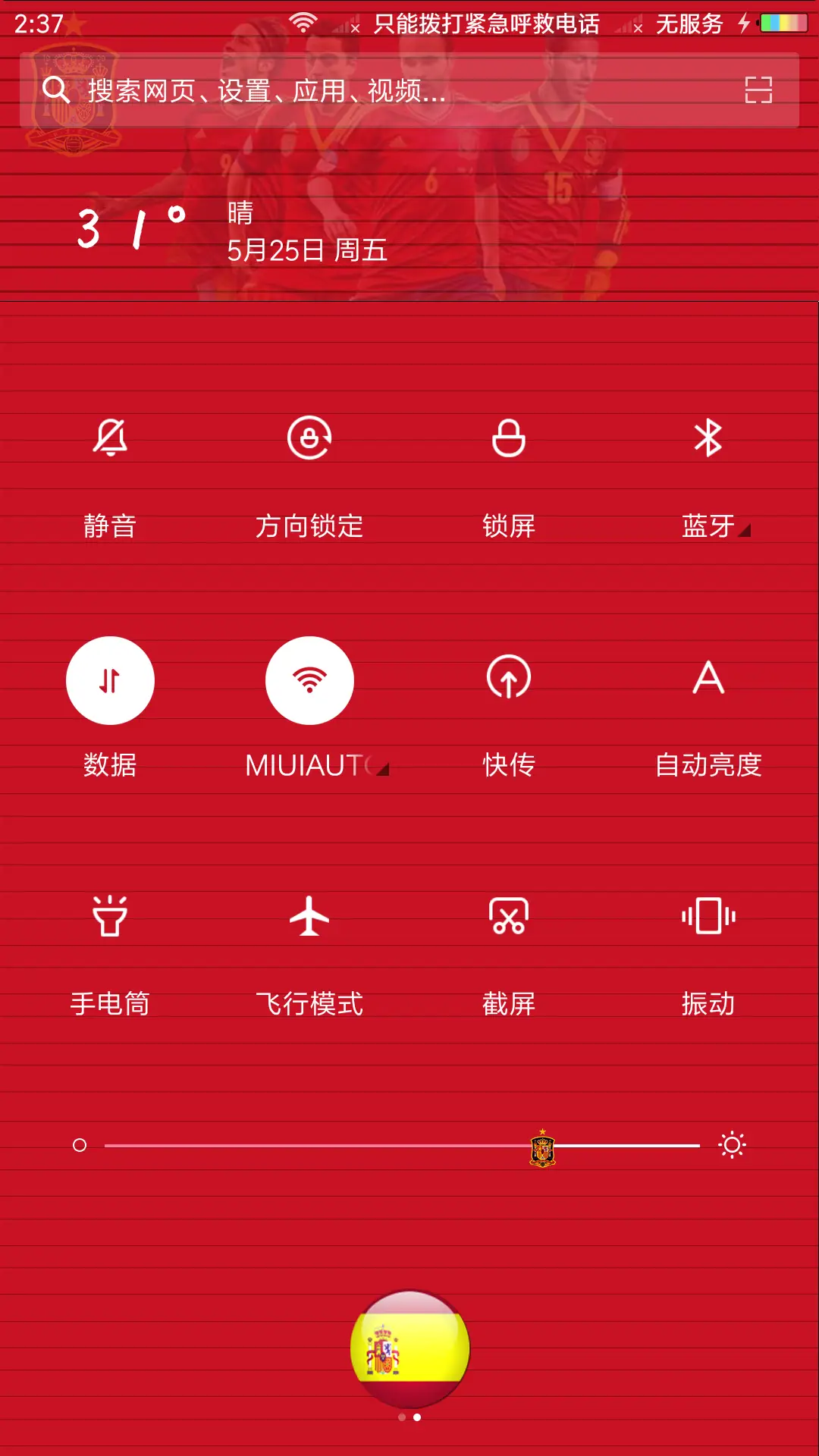Tap the battery charging icon in status bar

[742, 24]
